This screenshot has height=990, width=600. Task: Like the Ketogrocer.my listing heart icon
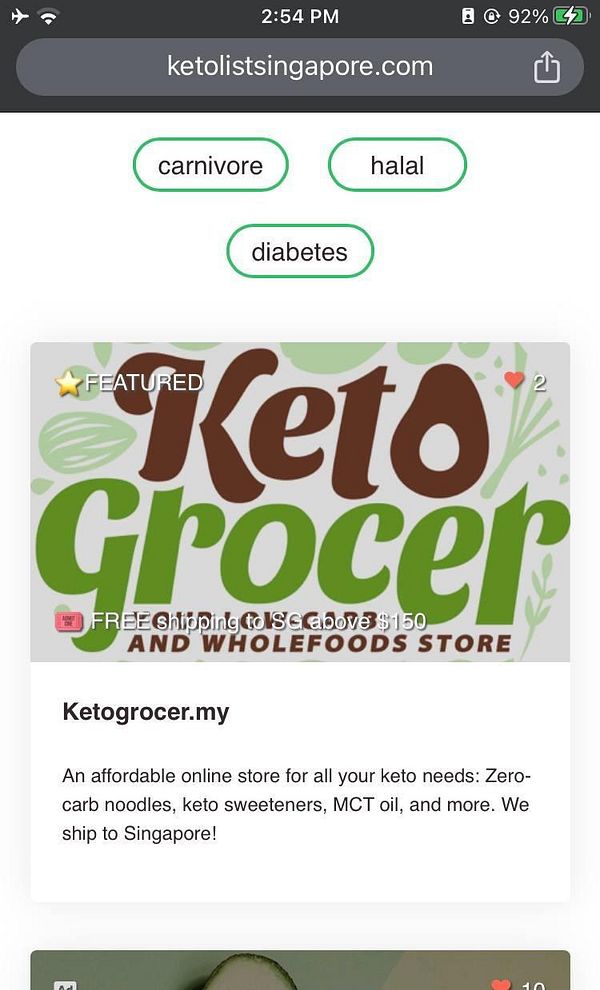click(514, 381)
